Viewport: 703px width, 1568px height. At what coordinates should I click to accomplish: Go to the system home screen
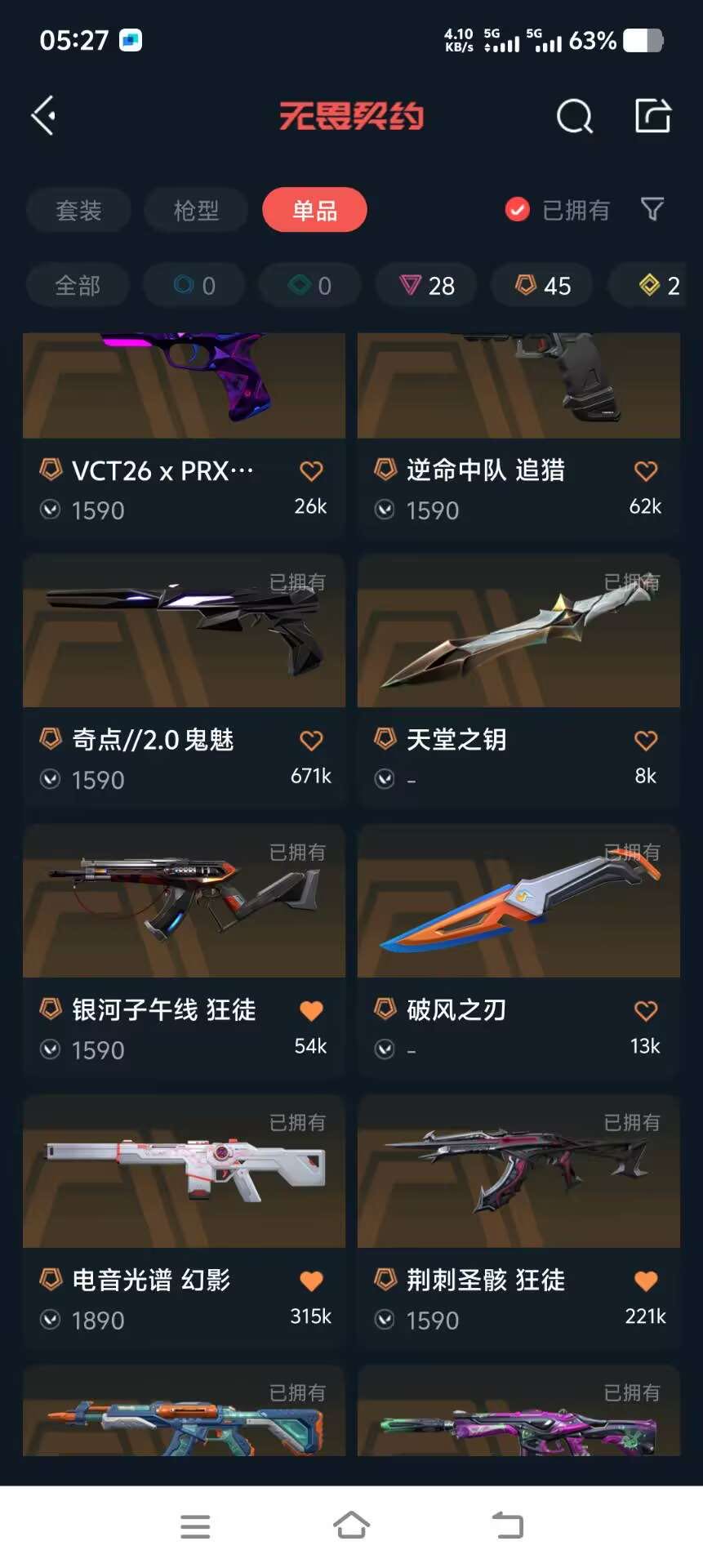351,1525
